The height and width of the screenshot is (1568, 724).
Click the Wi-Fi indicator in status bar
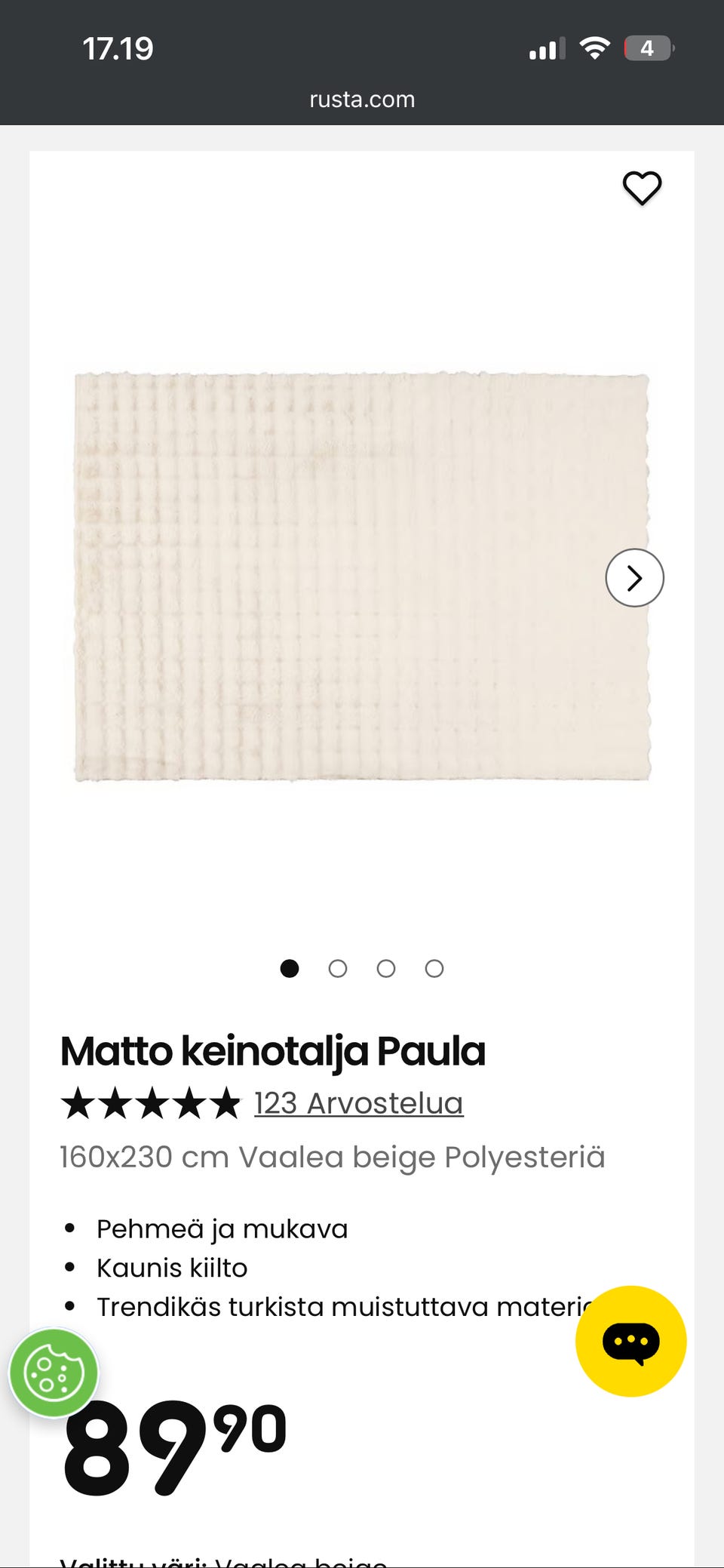click(594, 48)
